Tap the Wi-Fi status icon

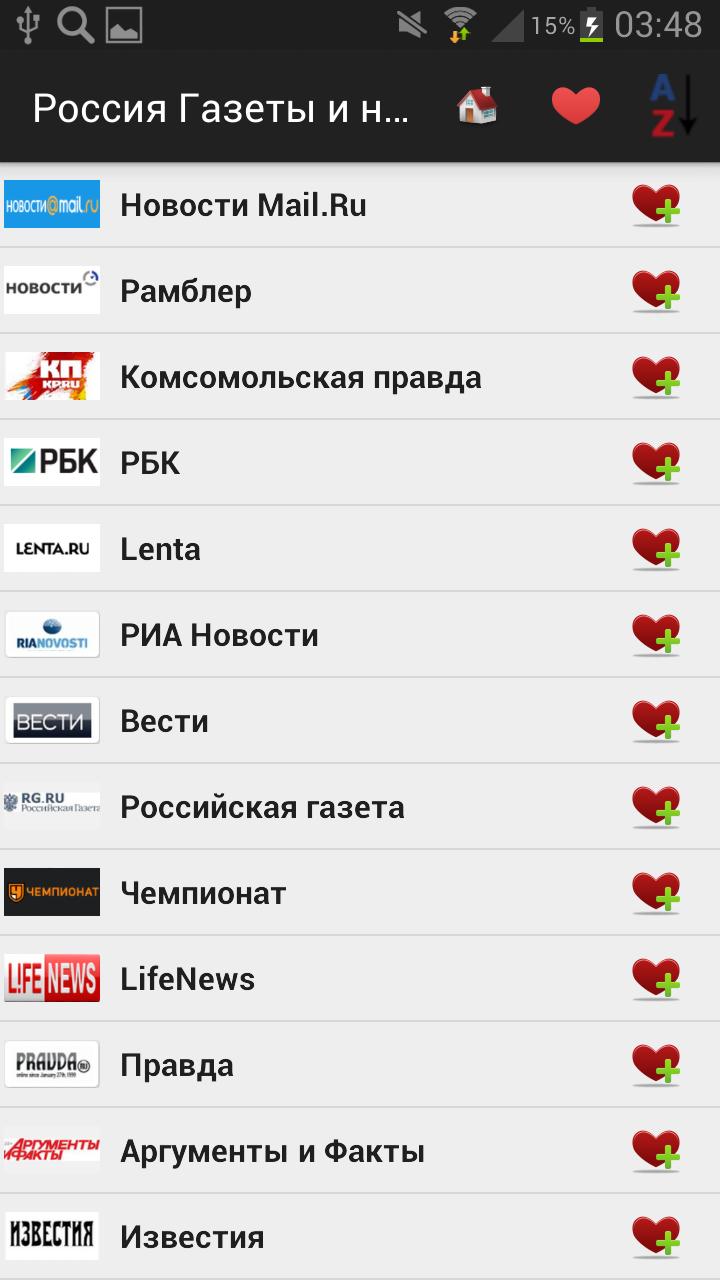457,25
